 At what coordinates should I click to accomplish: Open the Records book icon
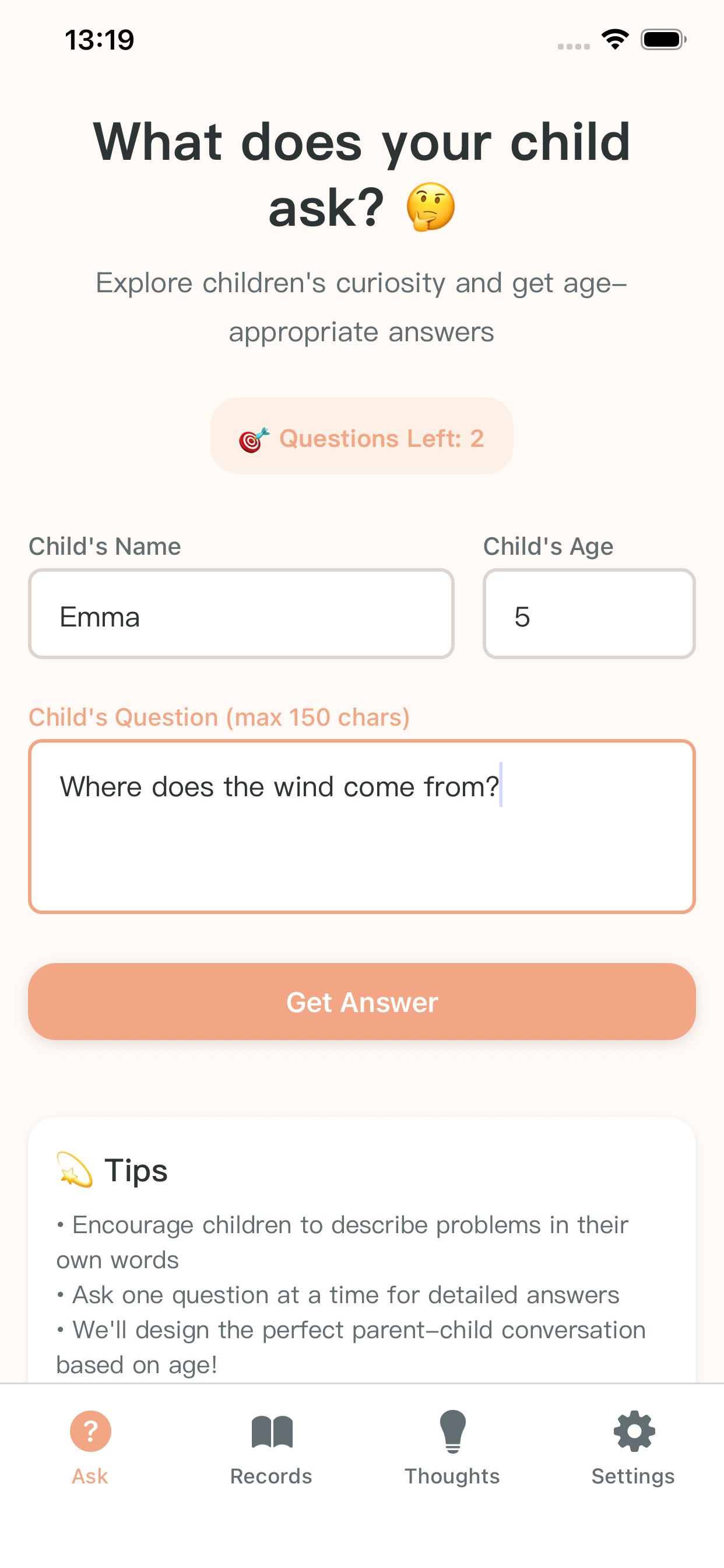pyautogui.click(x=270, y=1430)
